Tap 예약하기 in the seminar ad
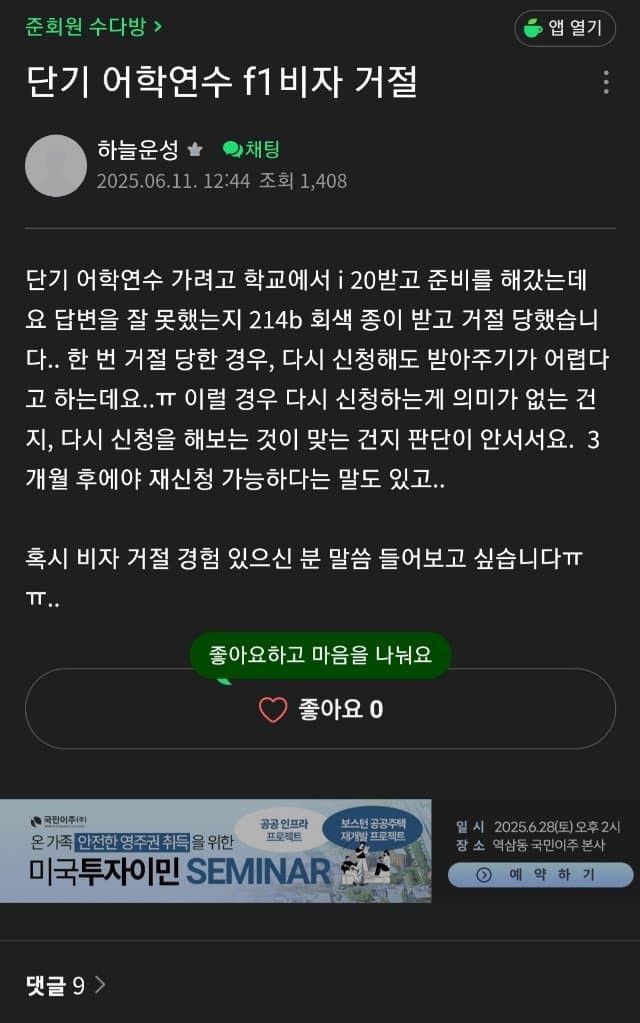This screenshot has width=640, height=1023. 540,874
